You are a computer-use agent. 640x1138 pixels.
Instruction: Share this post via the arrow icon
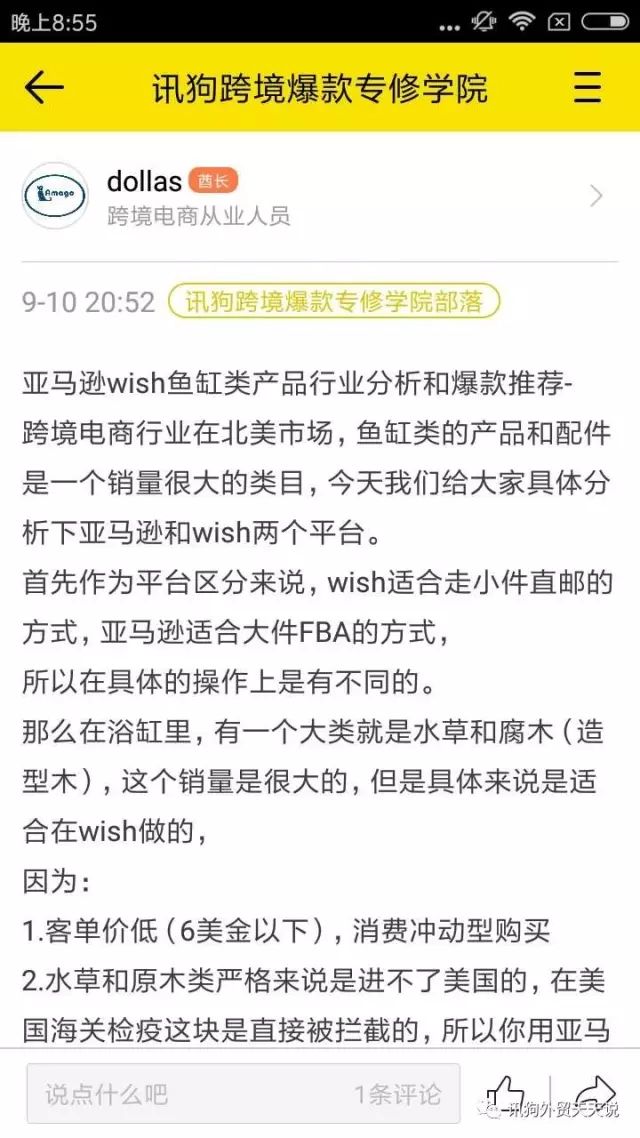click(x=595, y=1093)
